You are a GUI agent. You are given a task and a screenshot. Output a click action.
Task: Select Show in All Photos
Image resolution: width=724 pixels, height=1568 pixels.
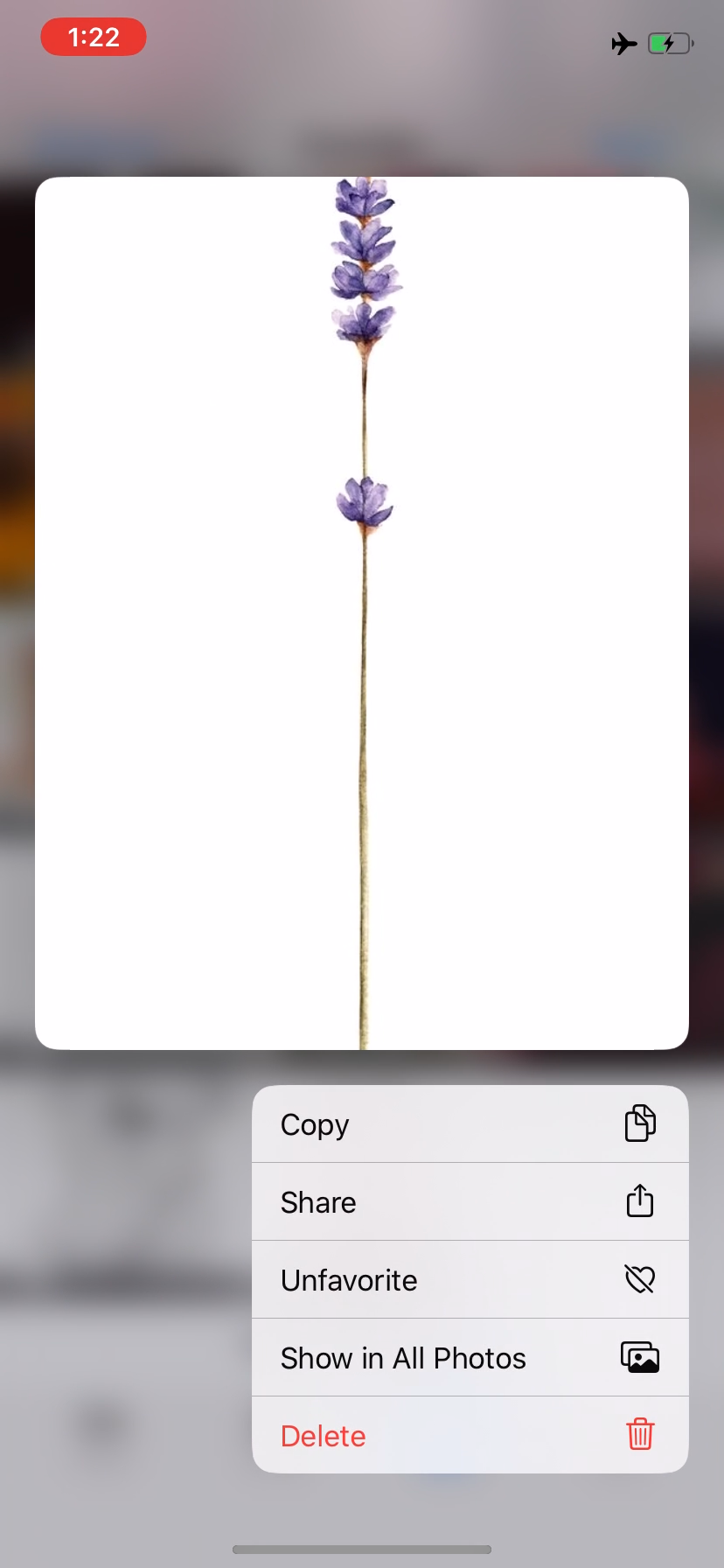[470, 1358]
